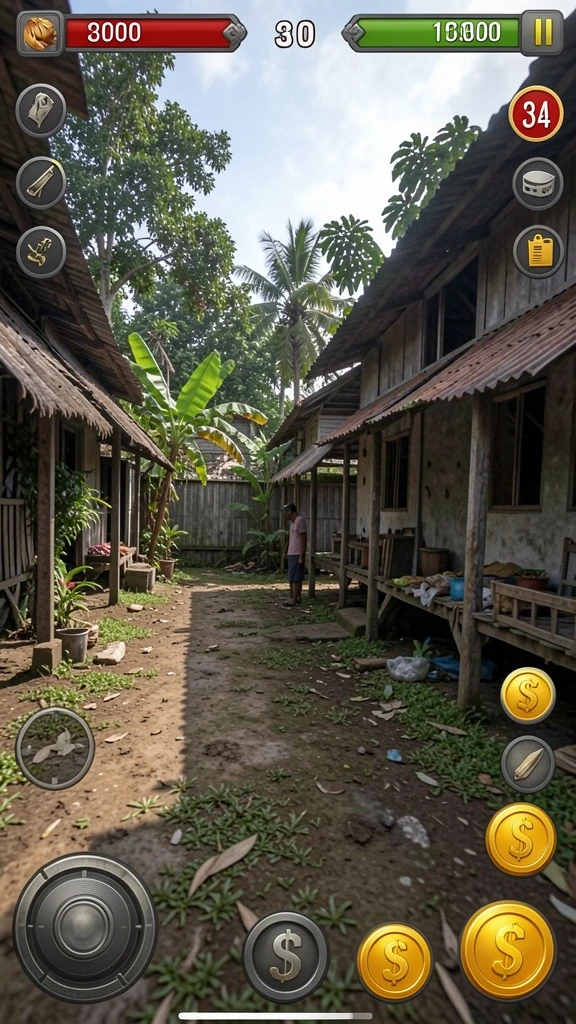Tap the largest gold dollar coin button
Screen dimensions: 576x1024
508,950
